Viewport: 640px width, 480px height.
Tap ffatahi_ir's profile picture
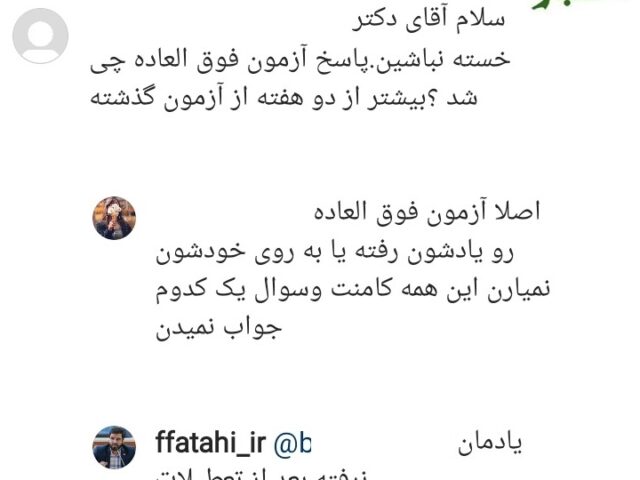[114, 447]
